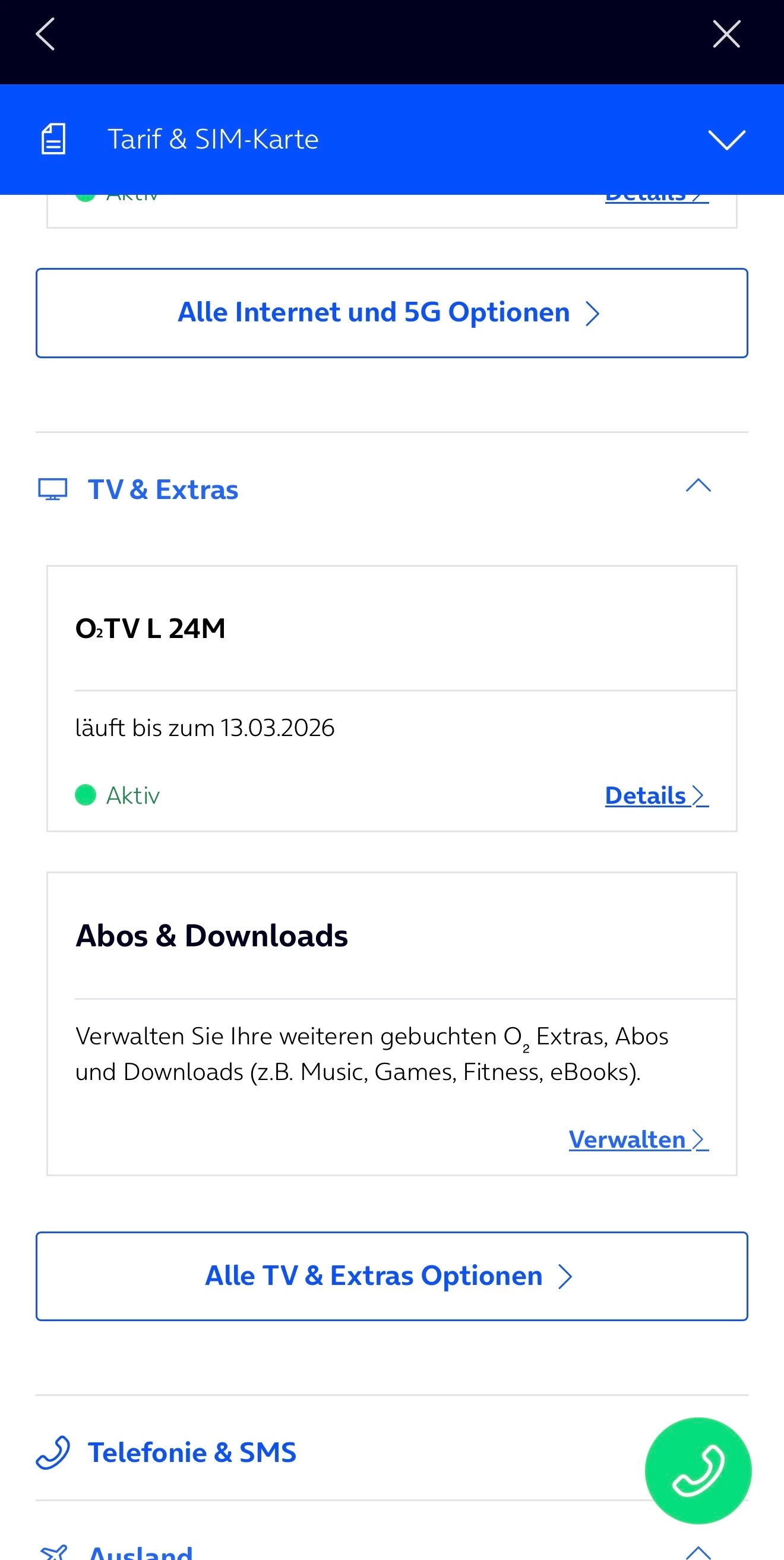Open Alle TV & Extras Optionen

[x=391, y=1276]
